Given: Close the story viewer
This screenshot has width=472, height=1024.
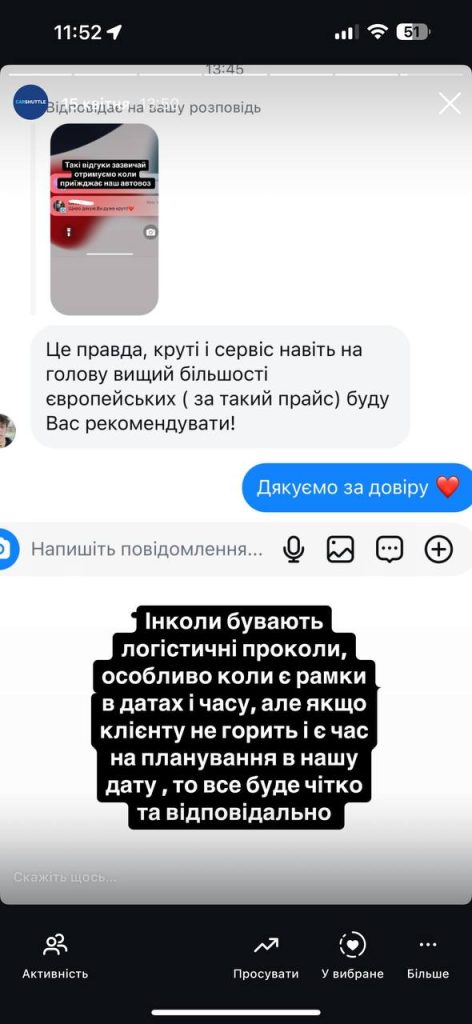Looking at the screenshot, I should click(450, 104).
